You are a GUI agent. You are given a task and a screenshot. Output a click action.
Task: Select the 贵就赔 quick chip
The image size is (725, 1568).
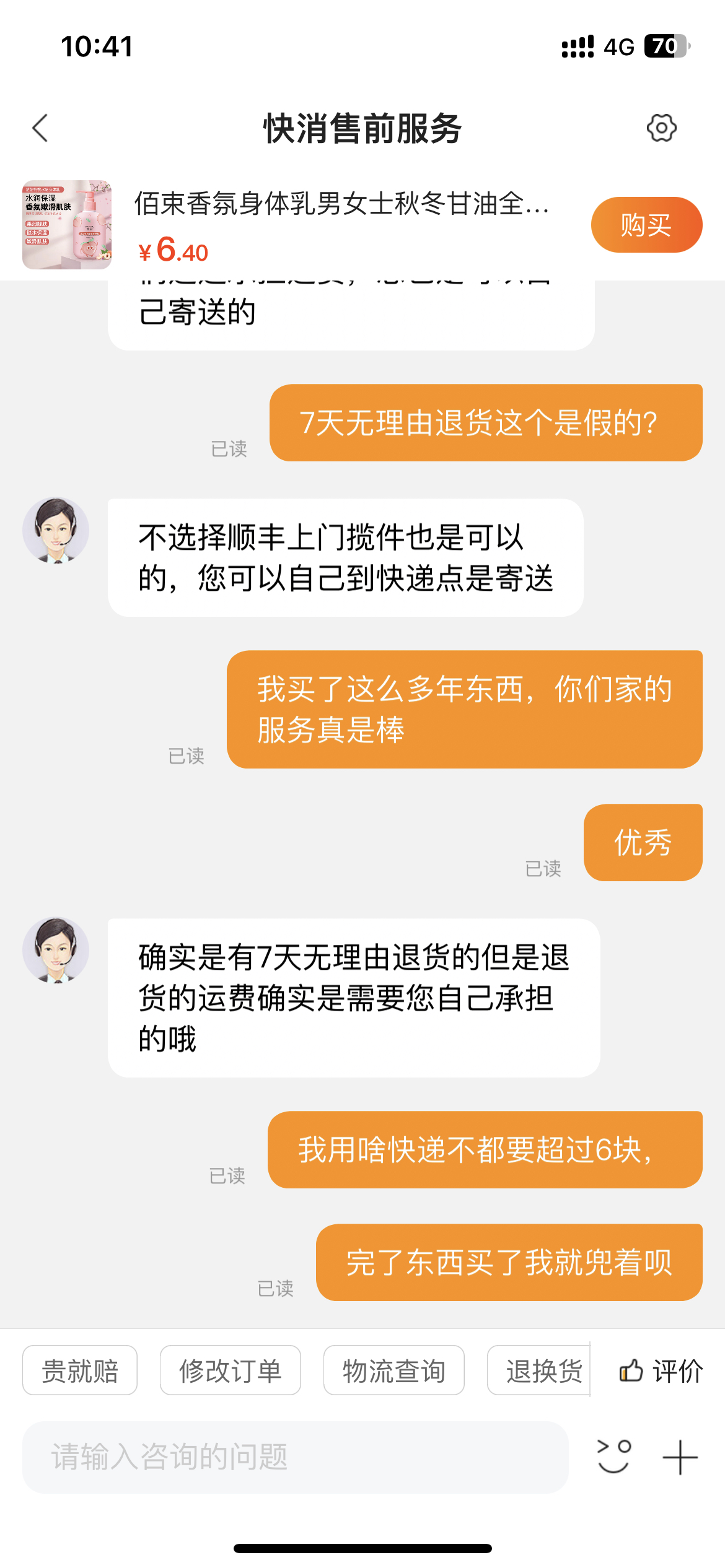coord(80,1370)
